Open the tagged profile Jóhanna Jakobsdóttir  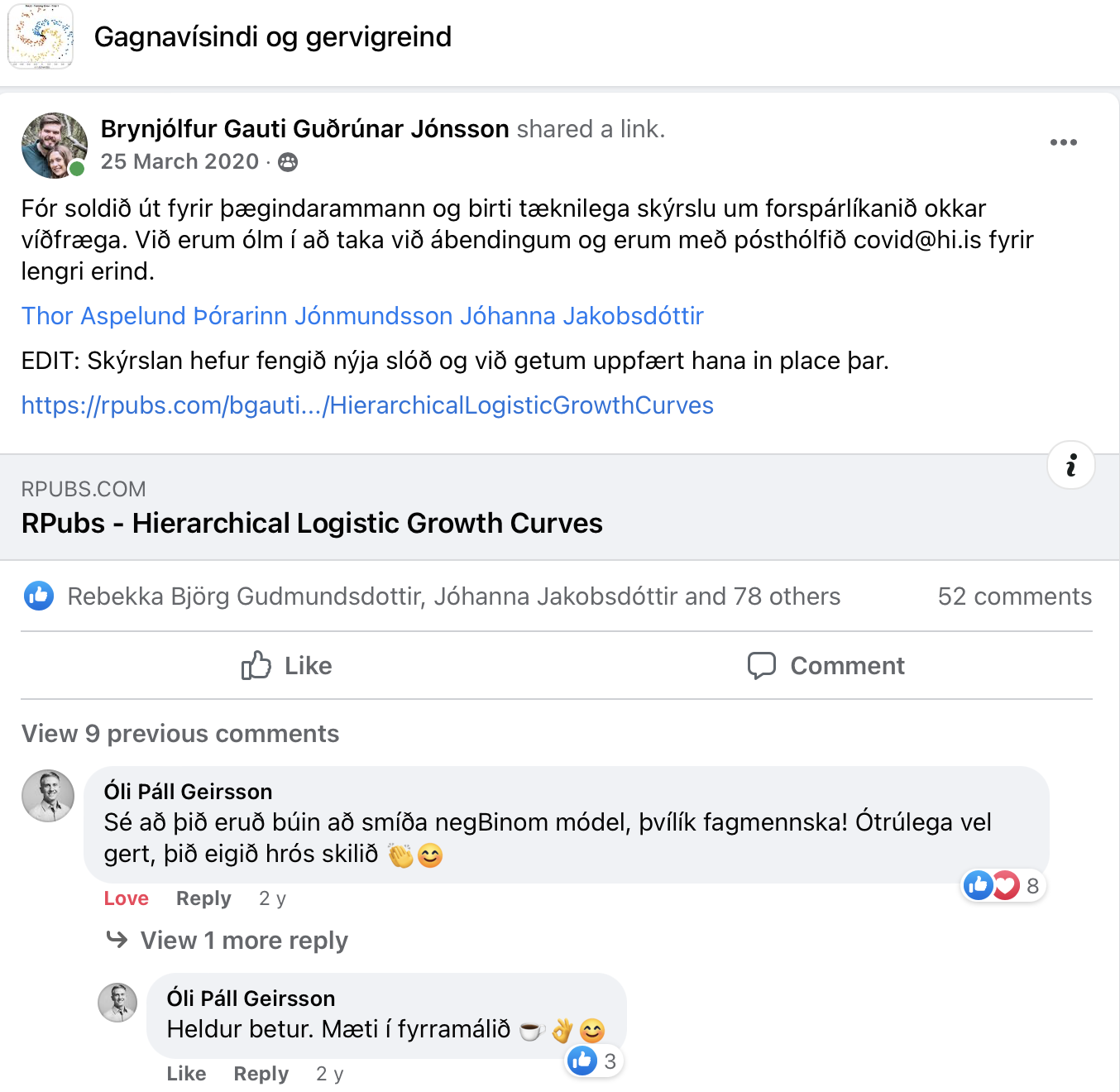[x=582, y=316]
